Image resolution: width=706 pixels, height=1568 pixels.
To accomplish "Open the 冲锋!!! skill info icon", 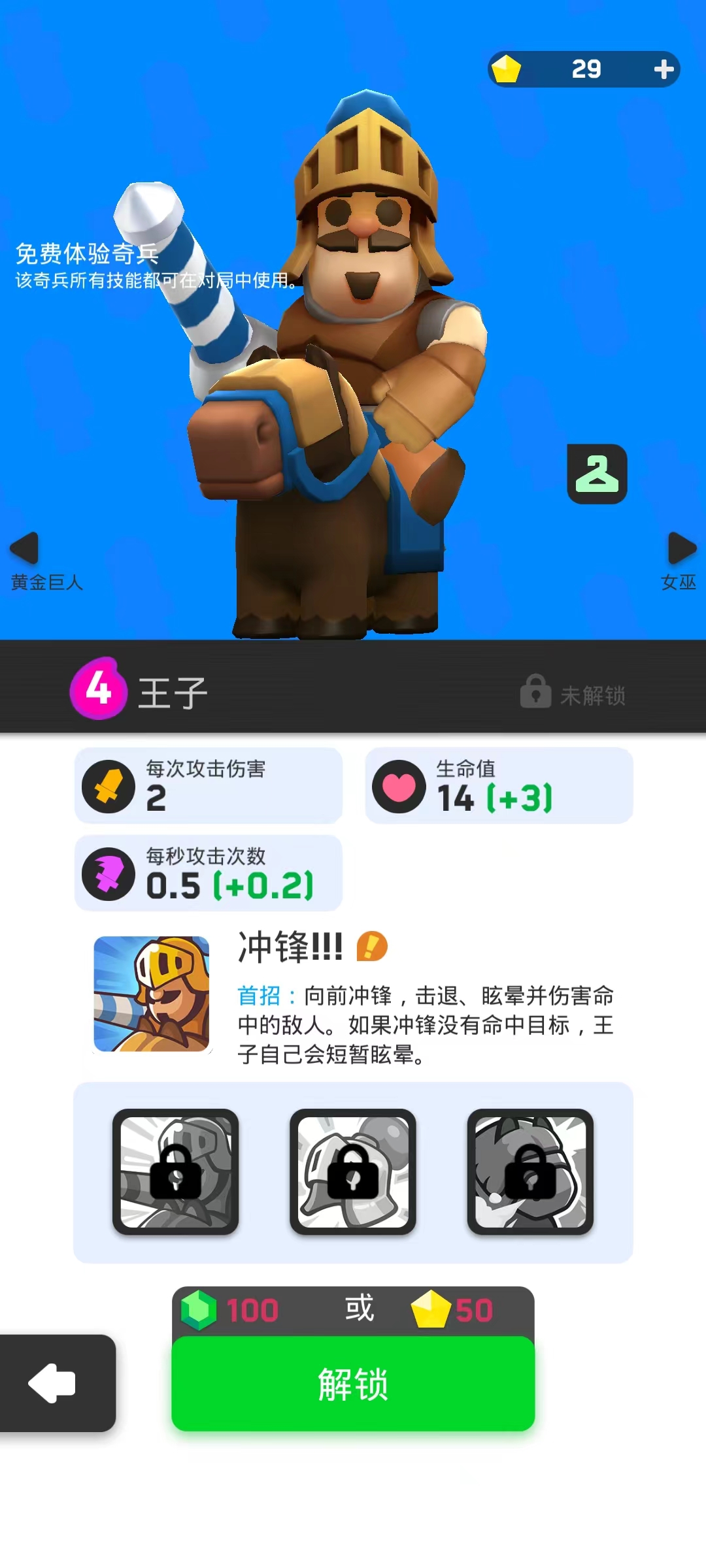I will (372, 946).
